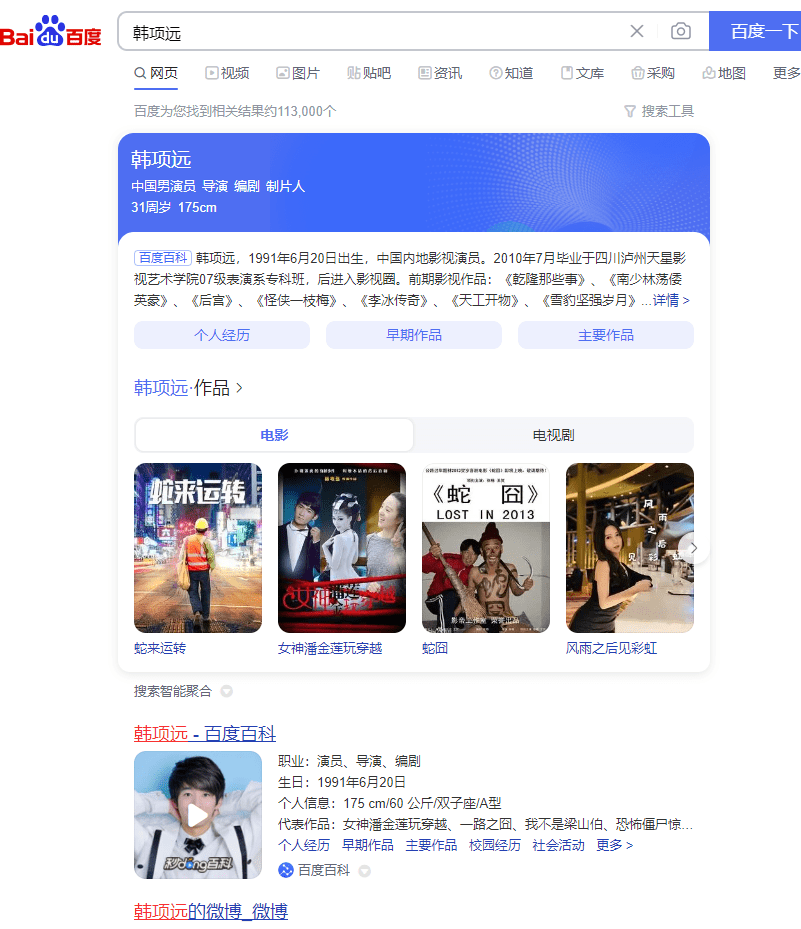Open the 蛇来运转 movie card
This screenshot has height=929, width=801.
point(198,547)
